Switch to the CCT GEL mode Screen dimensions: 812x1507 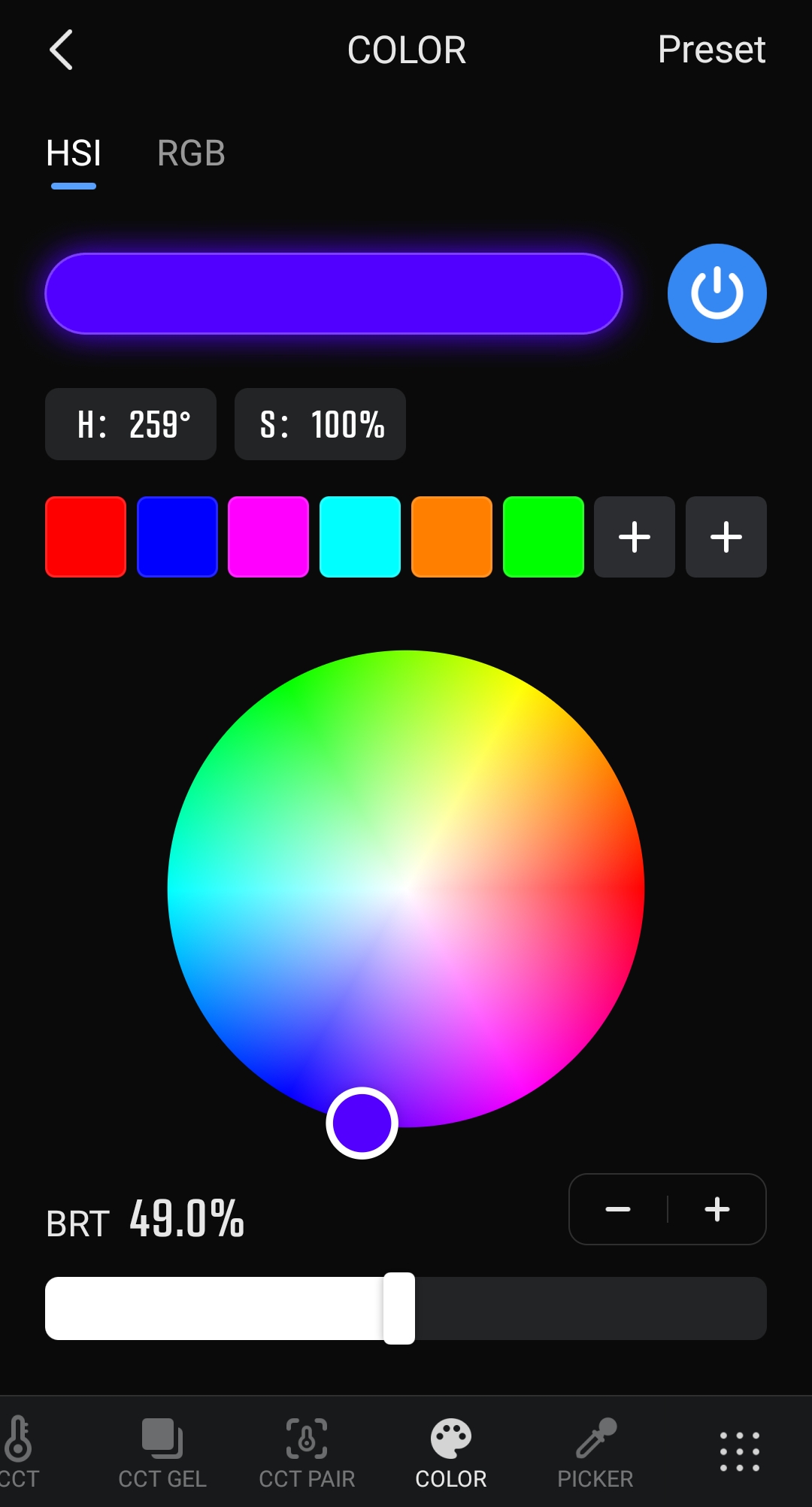(162, 1453)
